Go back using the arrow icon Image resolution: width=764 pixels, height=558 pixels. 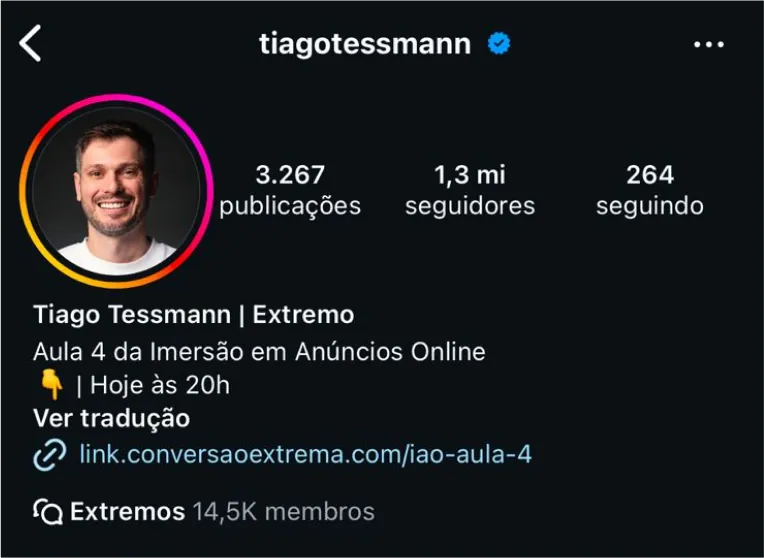(31, 44)
